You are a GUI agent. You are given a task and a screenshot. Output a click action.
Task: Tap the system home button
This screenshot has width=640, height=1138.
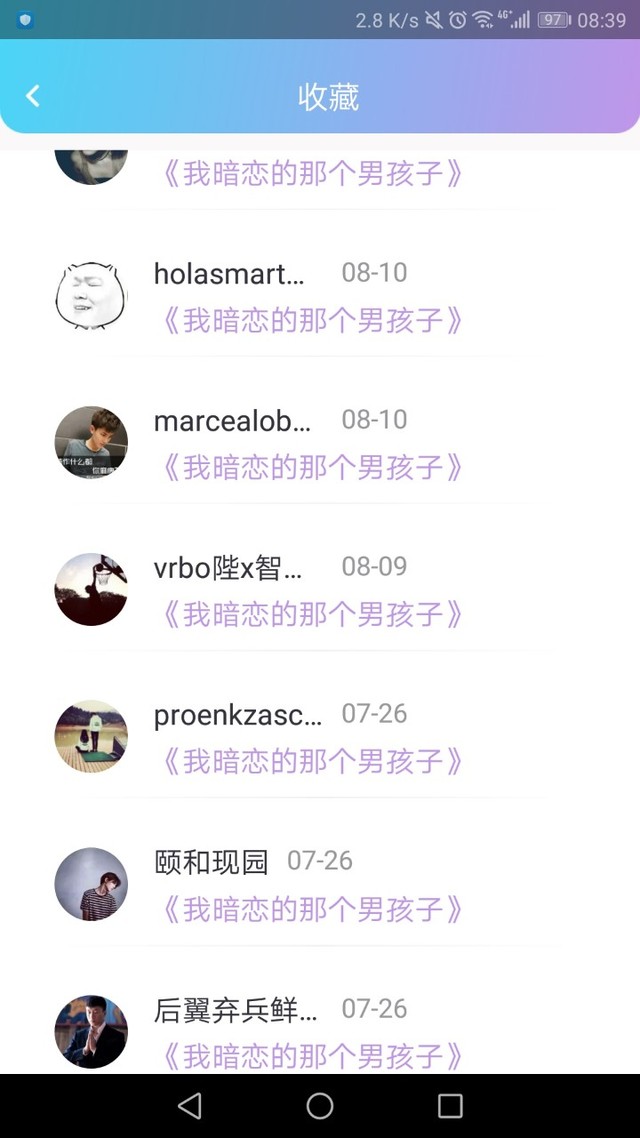320,1106
